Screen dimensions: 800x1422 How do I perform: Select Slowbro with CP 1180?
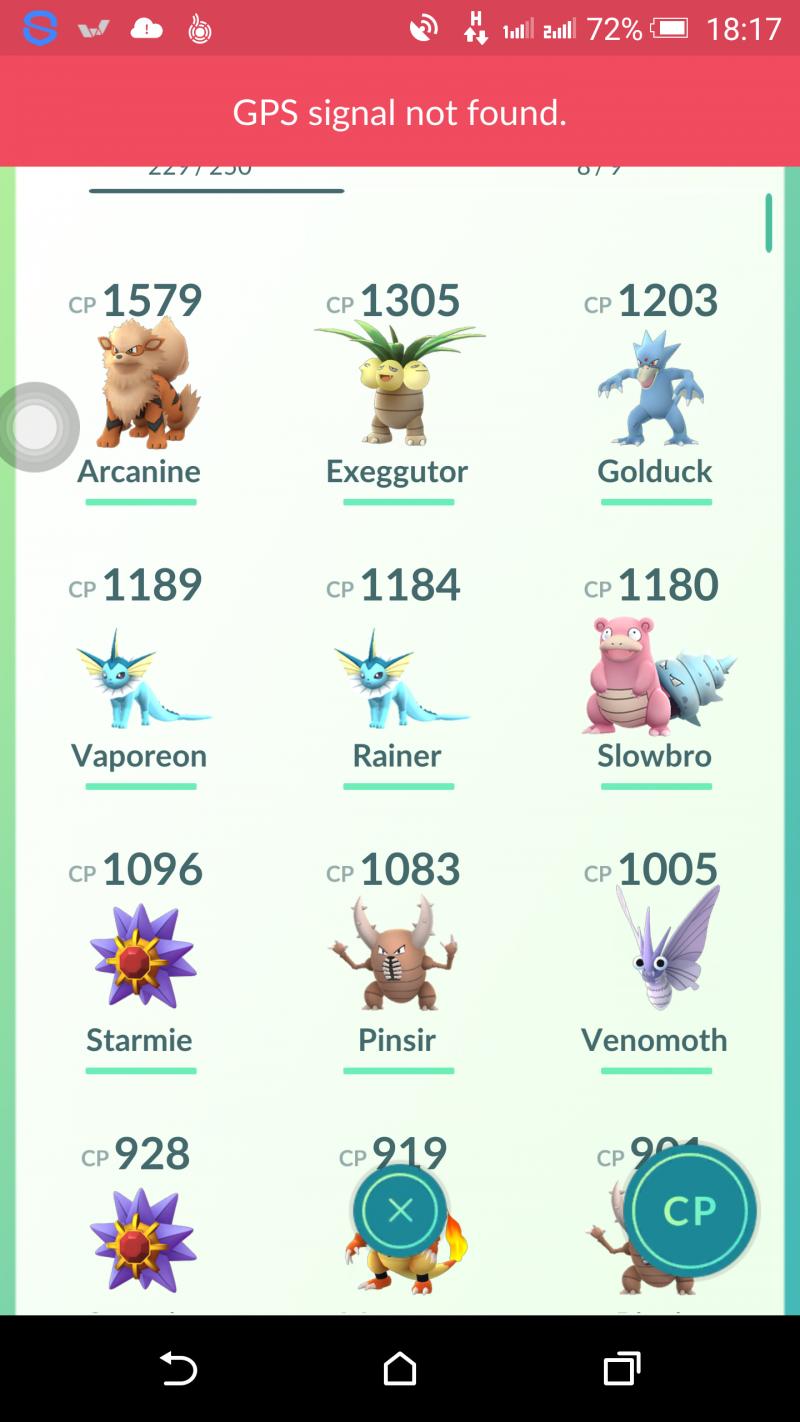(655, 676)
